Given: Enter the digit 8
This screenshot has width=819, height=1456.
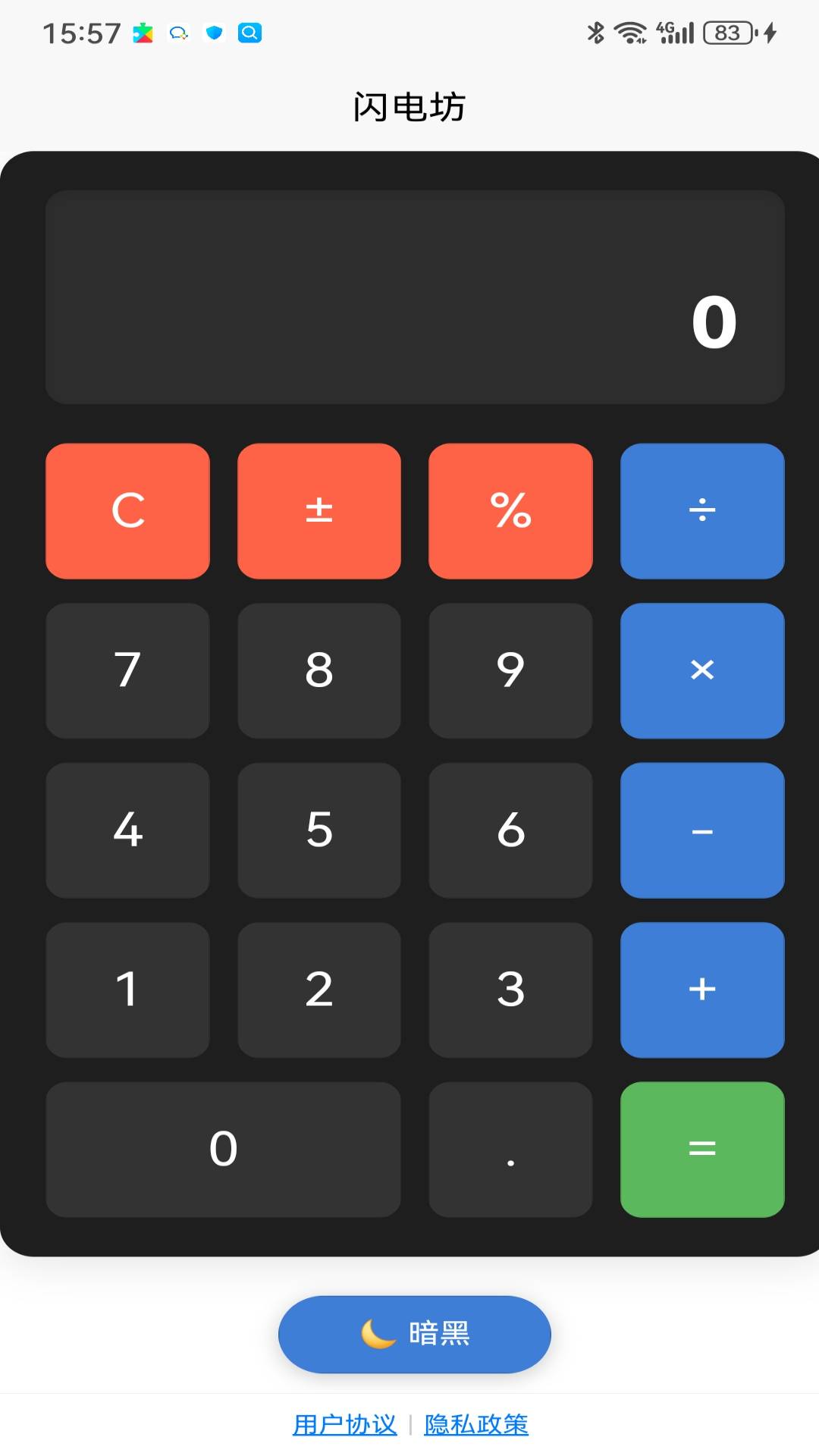Looking at the screenshot, I should tap(319, 670).
